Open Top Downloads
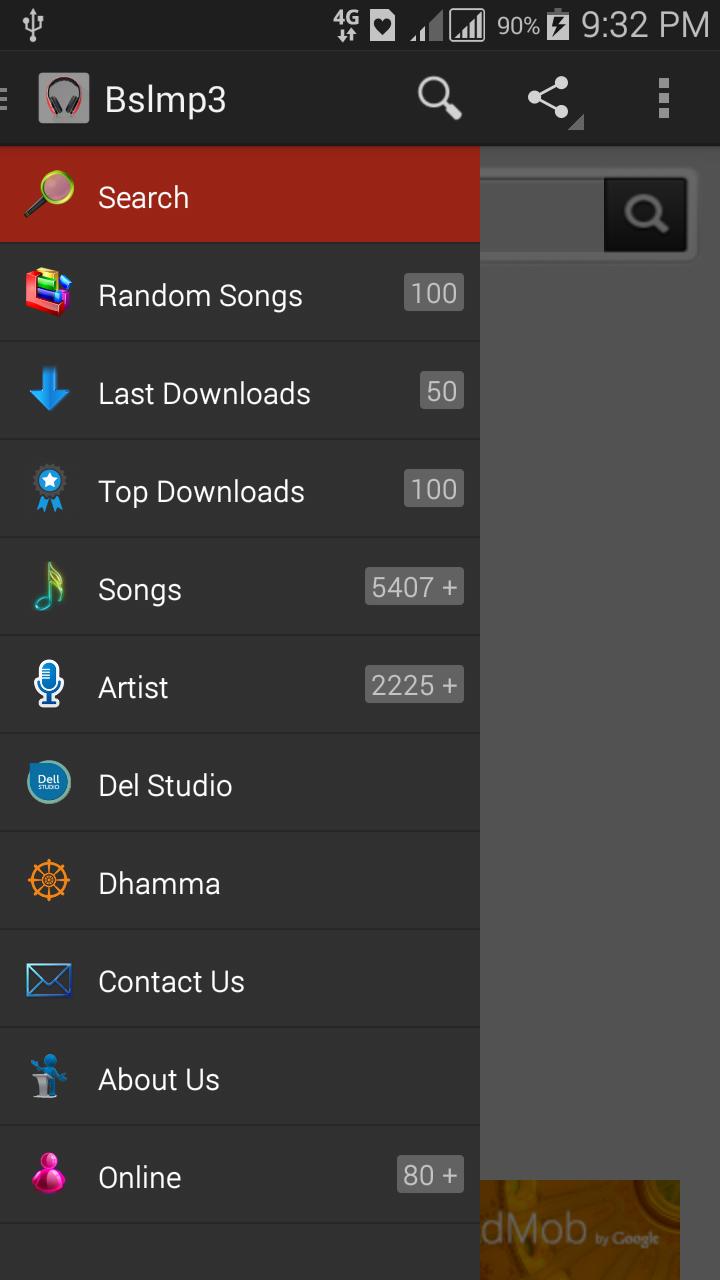720x1280 pixels. point(240,491)
